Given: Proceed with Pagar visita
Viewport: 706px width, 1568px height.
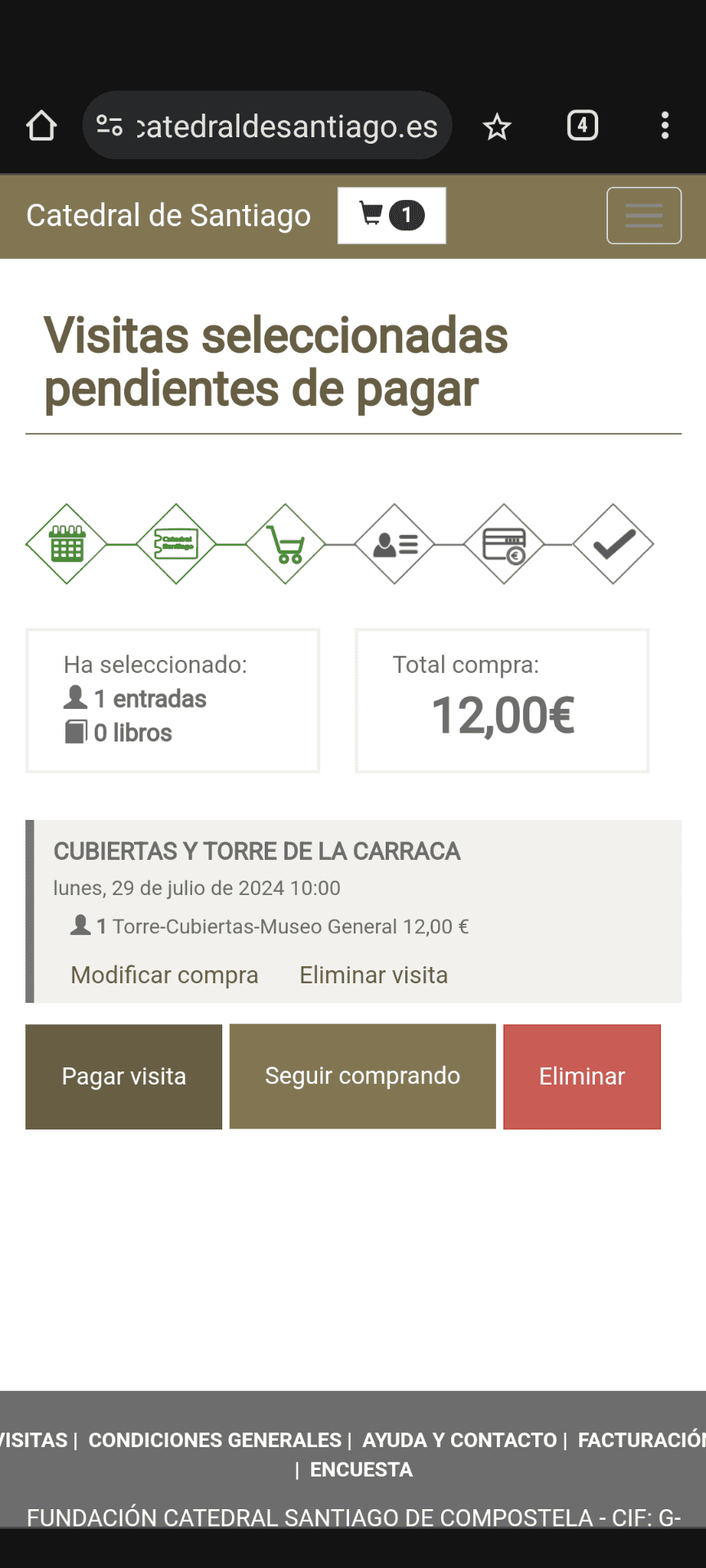Looking at the screenshot, I should (123, 1076).
